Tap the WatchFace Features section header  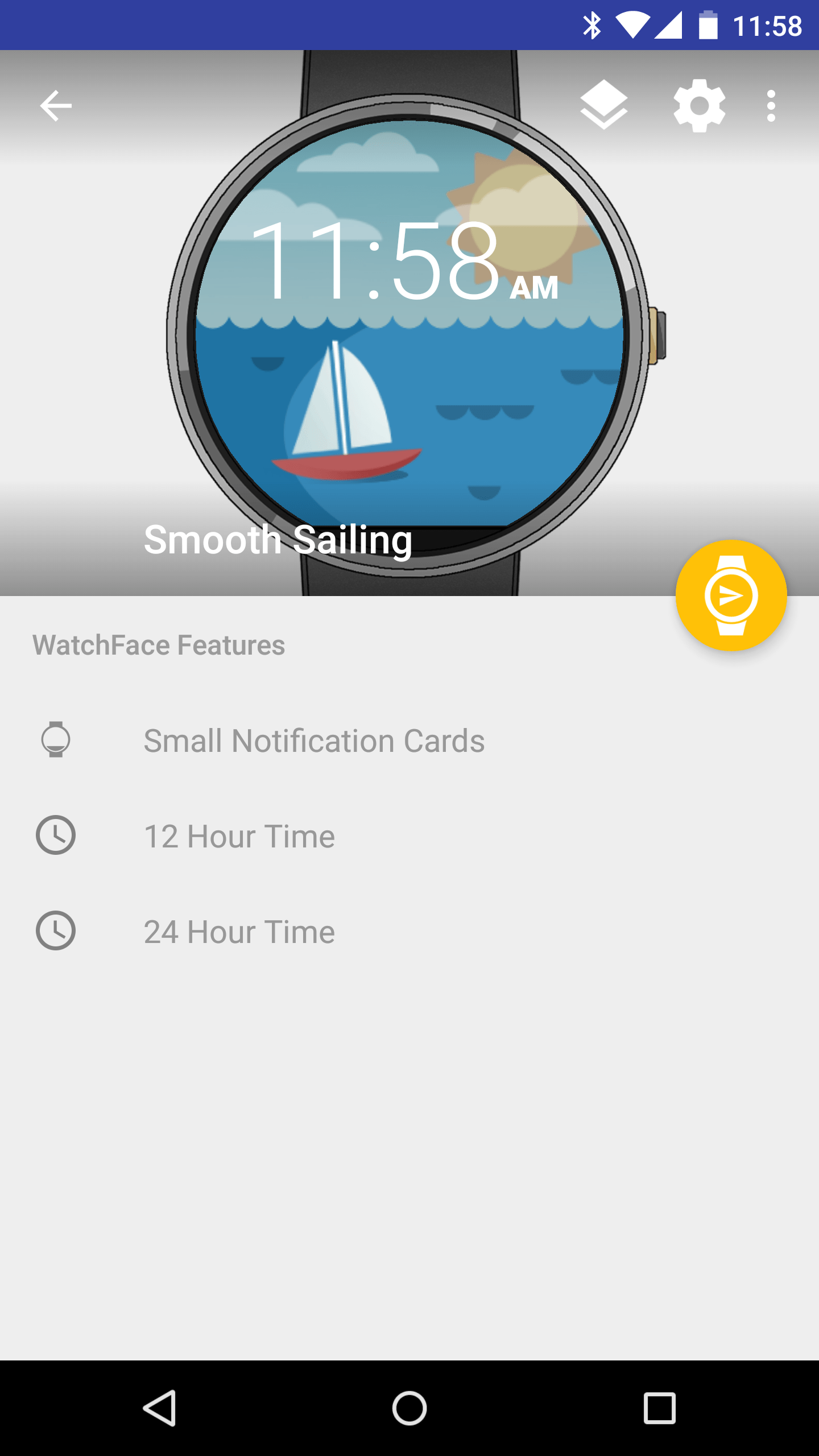tap(158, 644)
